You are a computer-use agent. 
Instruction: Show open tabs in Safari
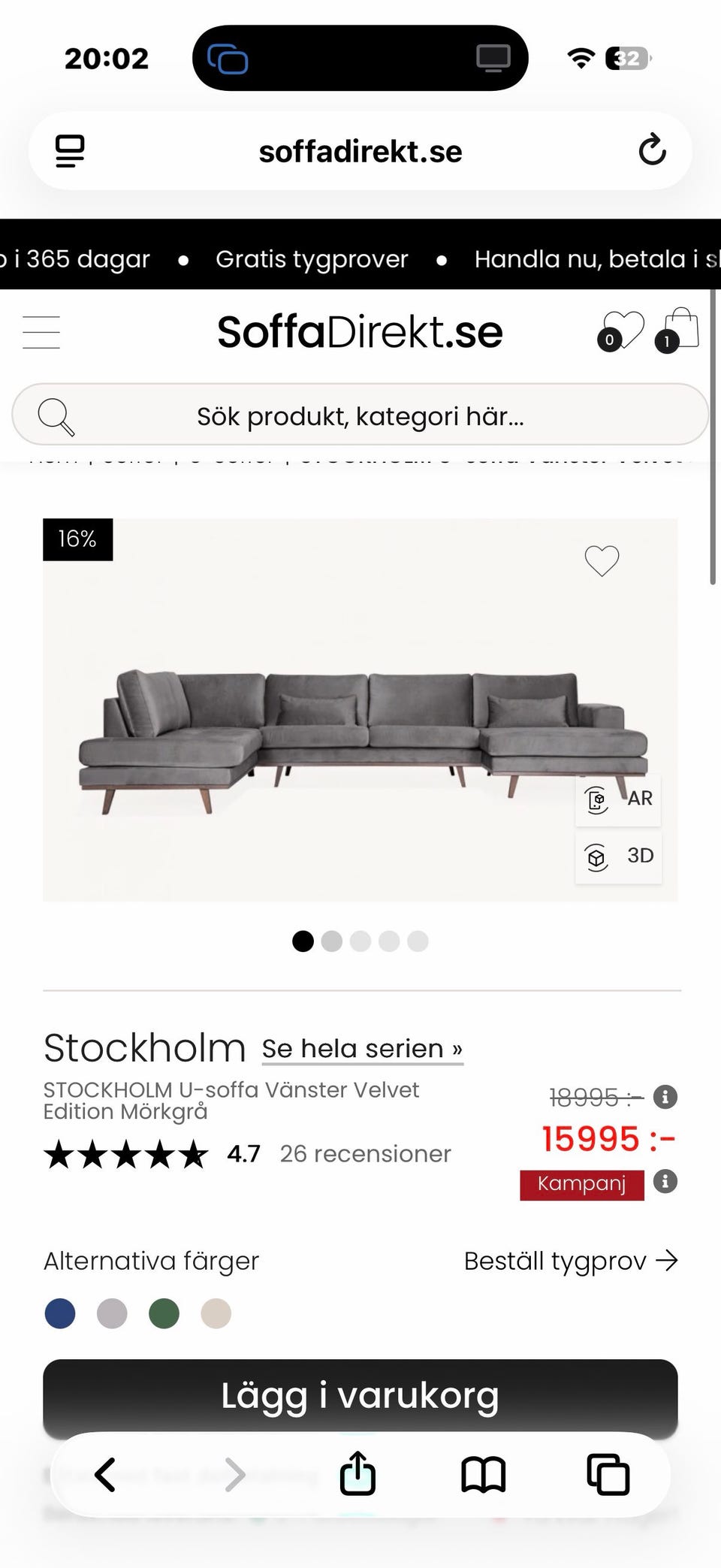coord(610,1474)
